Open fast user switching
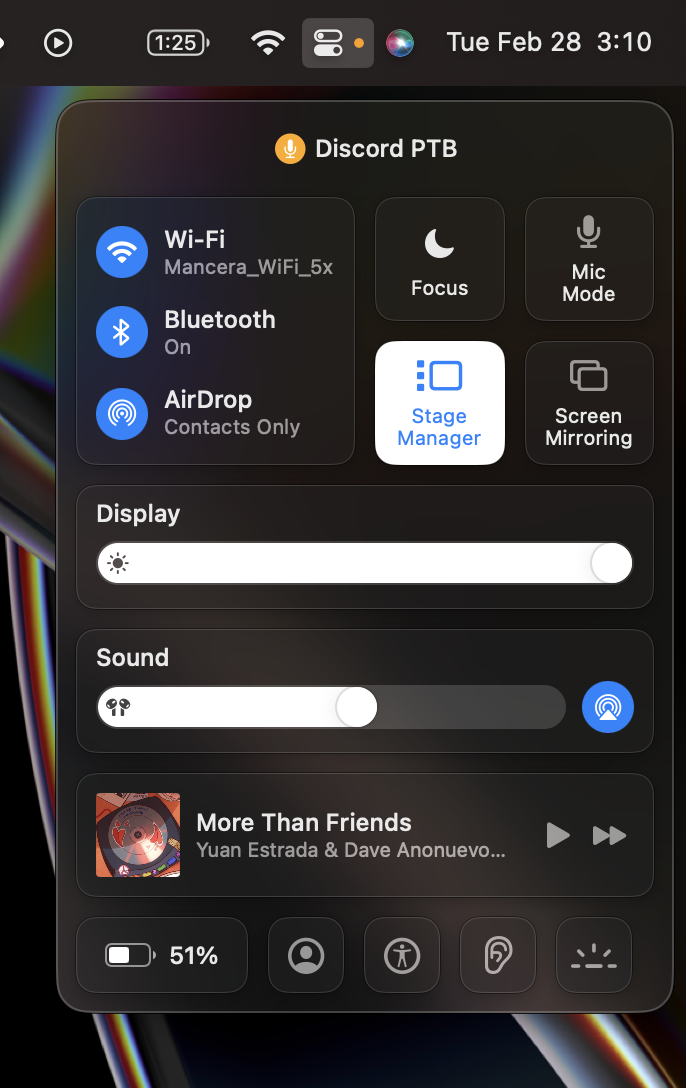This screenshot has width=686, height=1088. point(306,955)
